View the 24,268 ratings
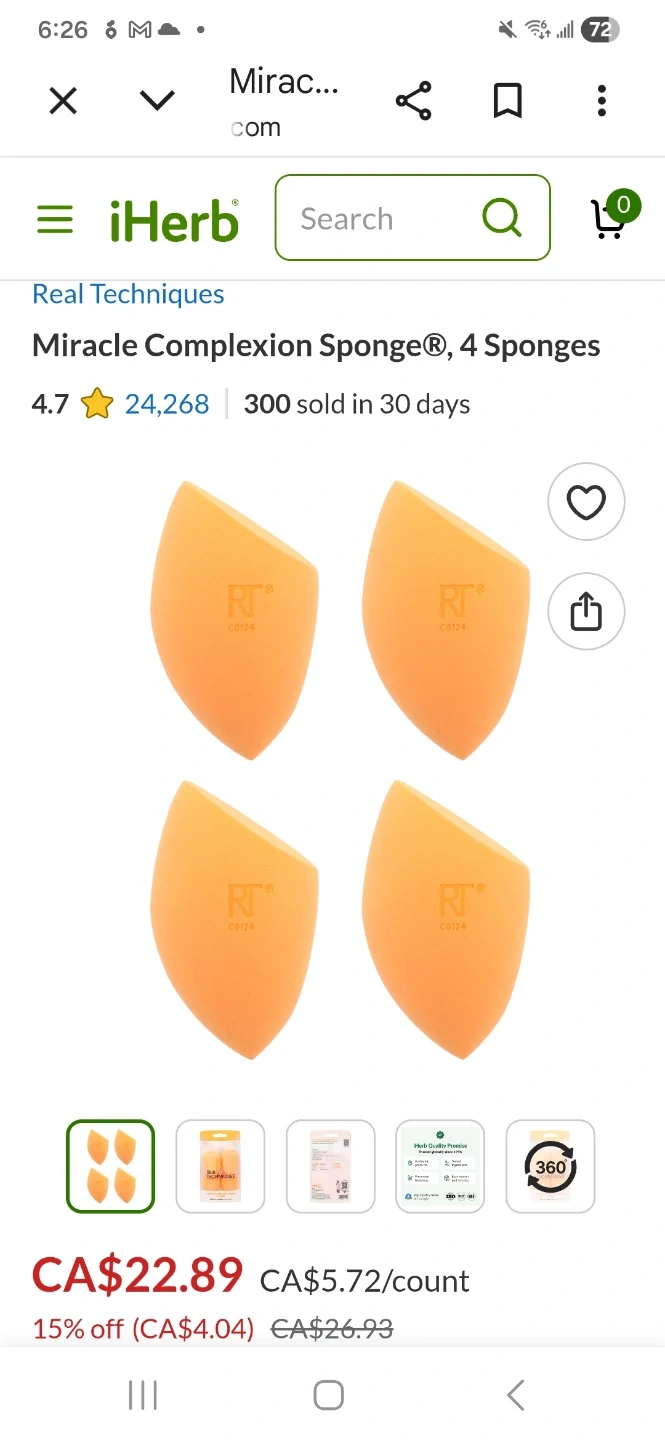Screen dimensions: 665x1440 [166, 404]
